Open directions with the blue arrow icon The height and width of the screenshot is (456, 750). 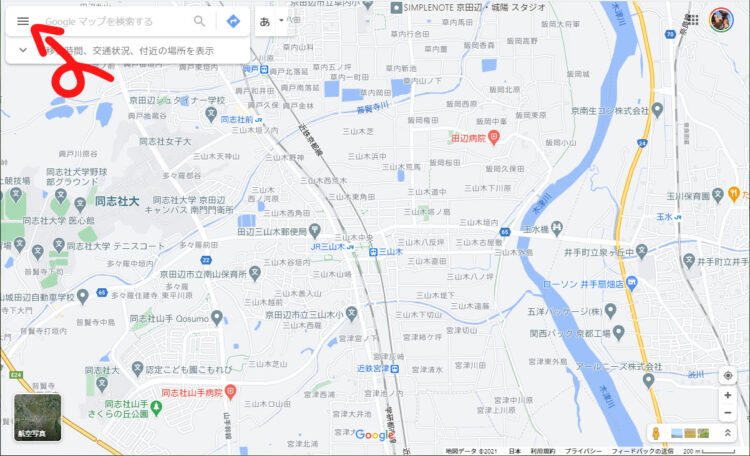pos(232,21)
